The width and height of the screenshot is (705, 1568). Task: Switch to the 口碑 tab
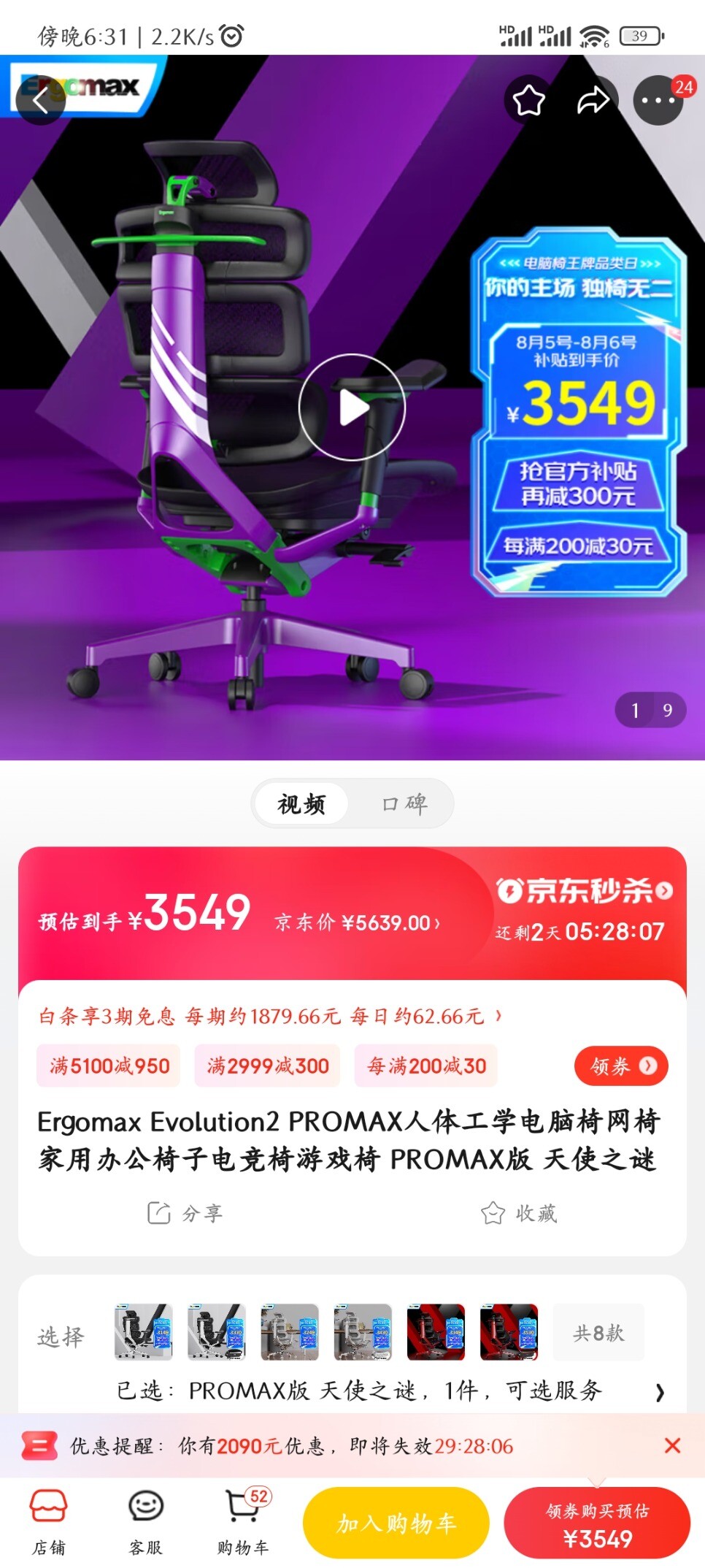(404, 804)
